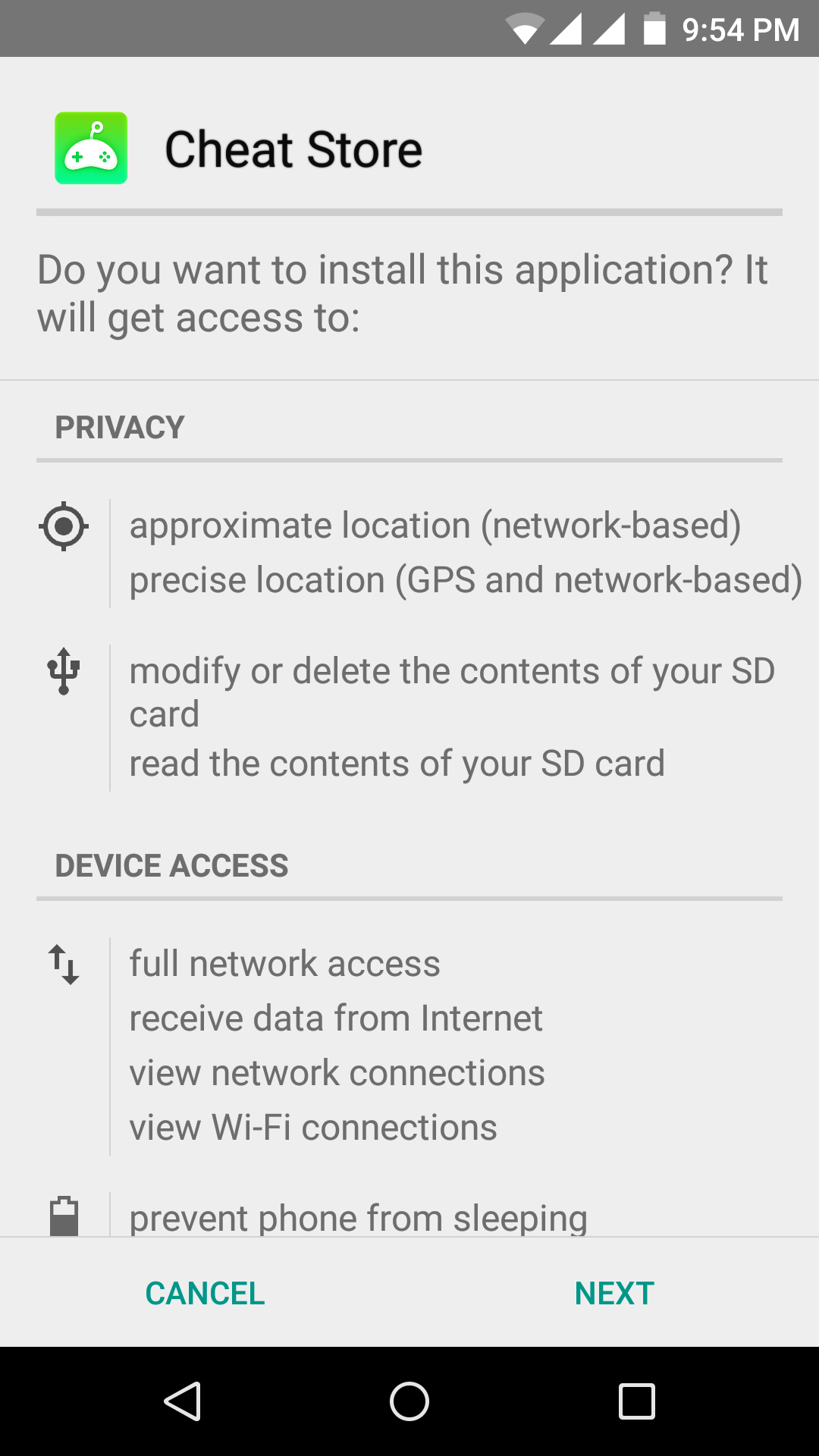Open prevent phone from sleeping permission
Screen dimensions: 819x1456
pyautogui.click(x=358, y=1217)
